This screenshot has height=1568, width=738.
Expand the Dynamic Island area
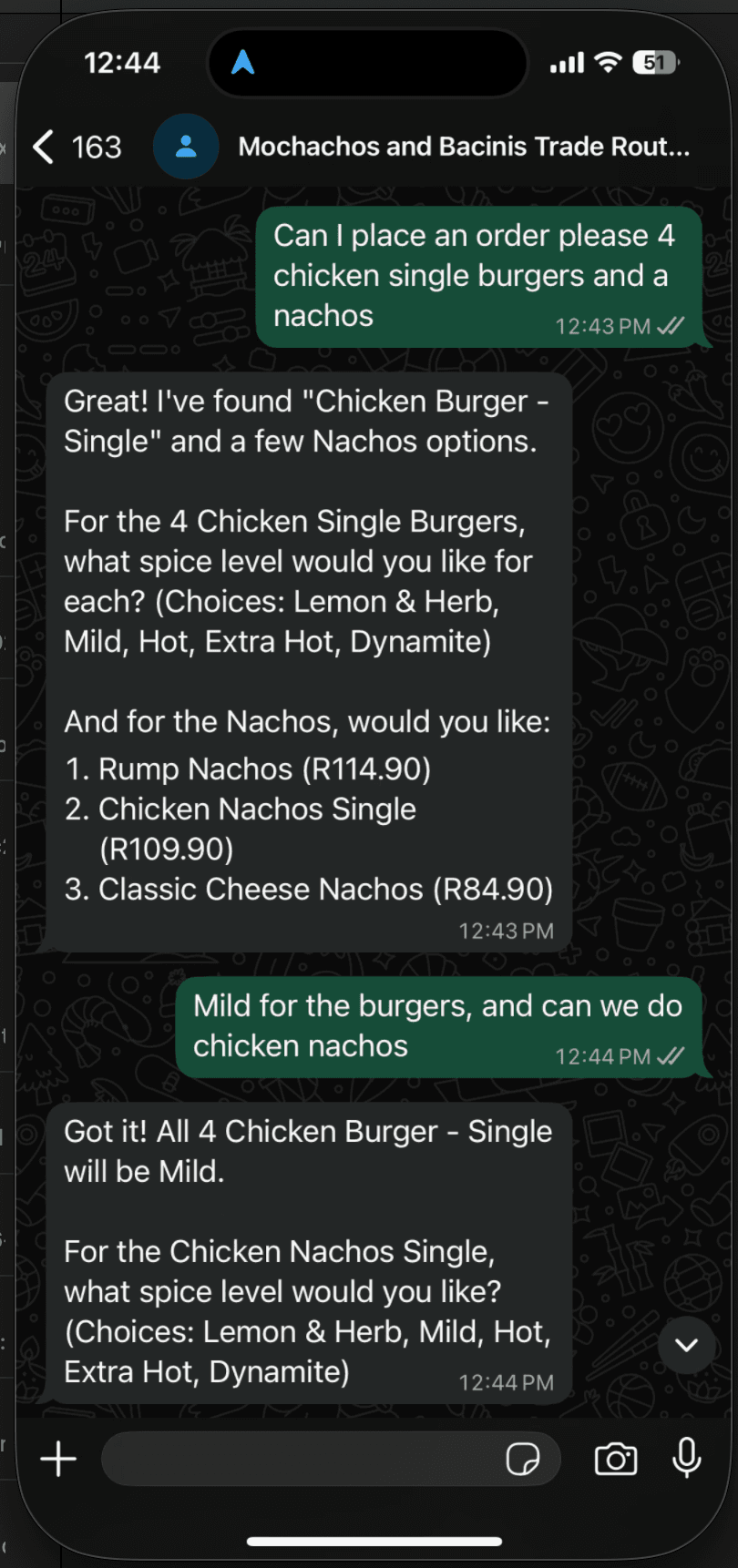point(367,62)
